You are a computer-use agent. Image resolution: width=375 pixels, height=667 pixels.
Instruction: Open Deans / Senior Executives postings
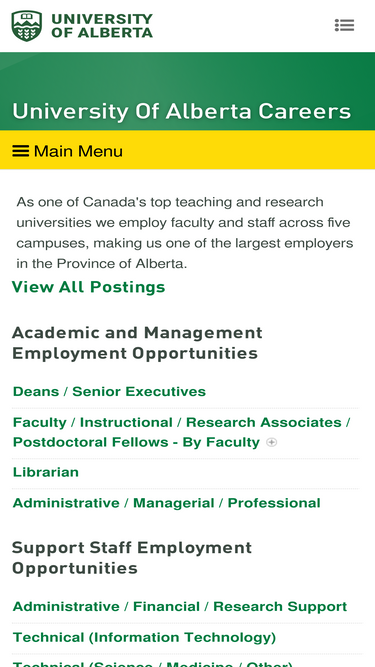pyautogui.click(x=109, y=391)
